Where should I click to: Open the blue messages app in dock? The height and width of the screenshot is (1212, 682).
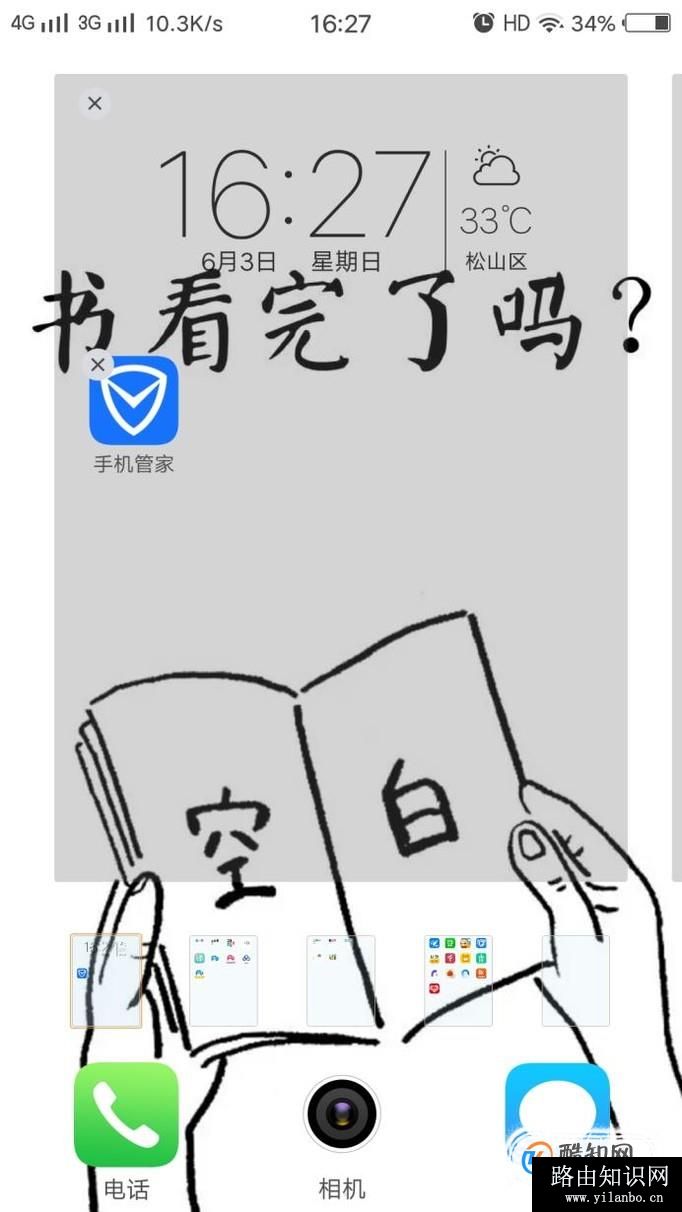557,1105
